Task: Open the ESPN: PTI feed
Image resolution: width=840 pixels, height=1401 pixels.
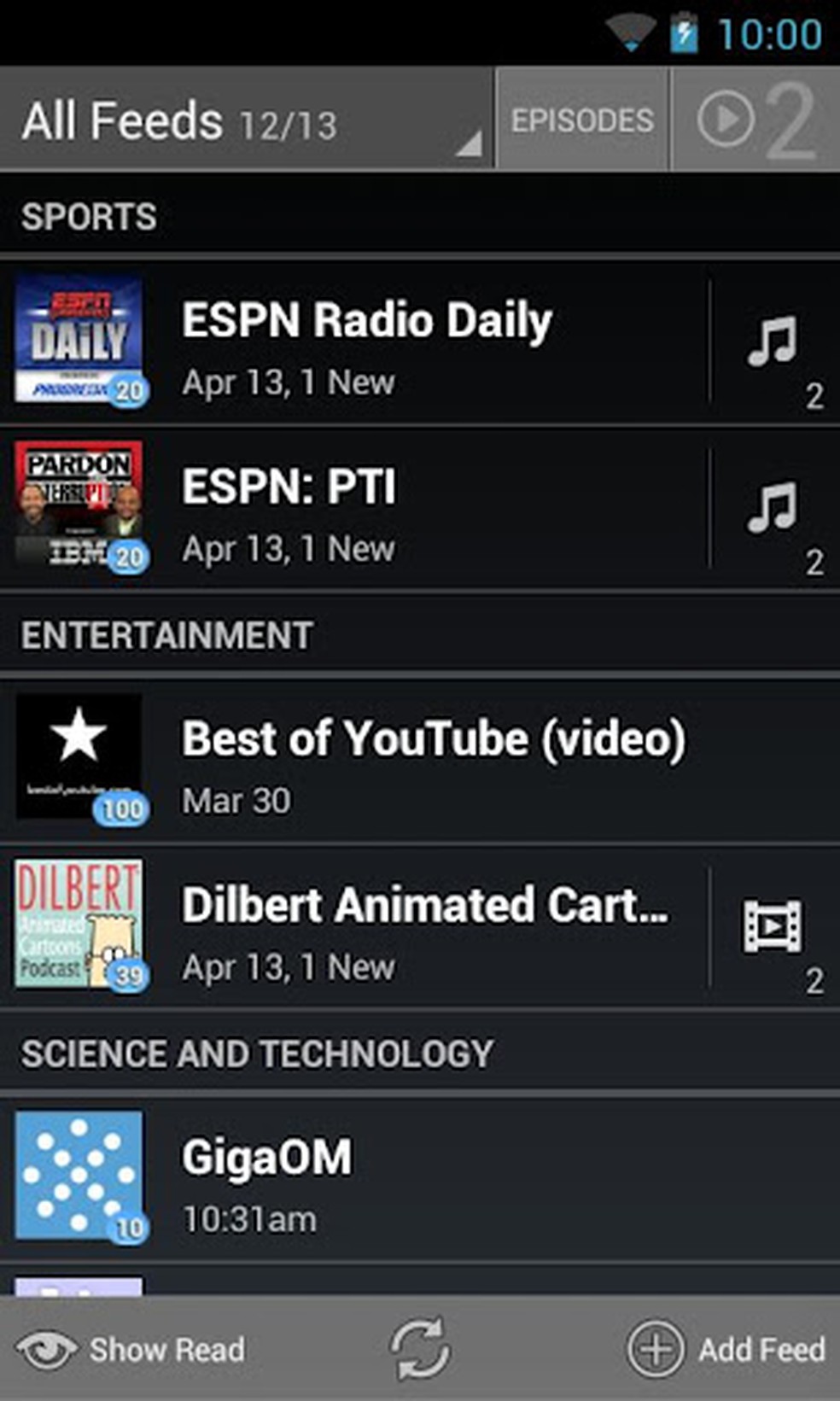Action: (367, 510)
